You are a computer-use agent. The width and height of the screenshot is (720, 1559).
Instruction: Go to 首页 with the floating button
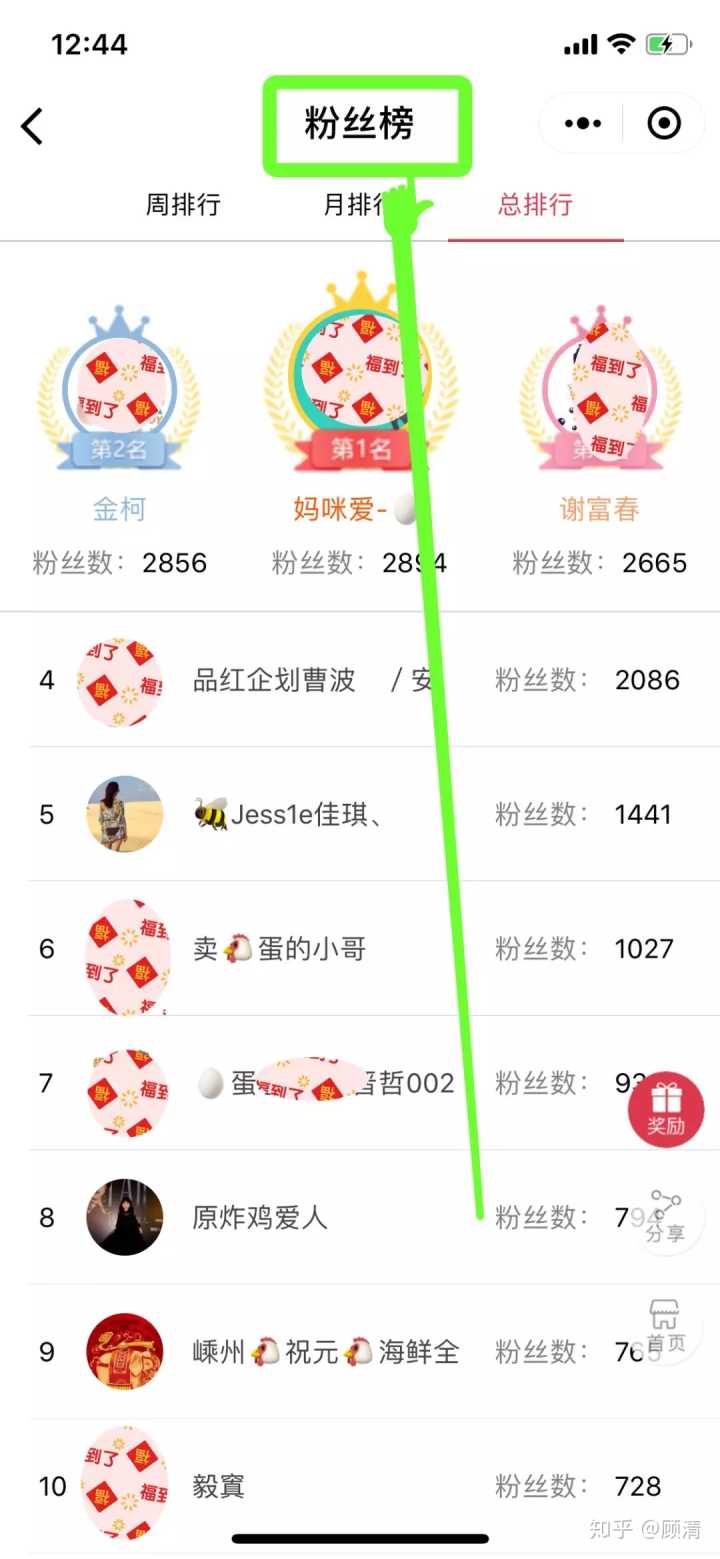[665, 1327]
